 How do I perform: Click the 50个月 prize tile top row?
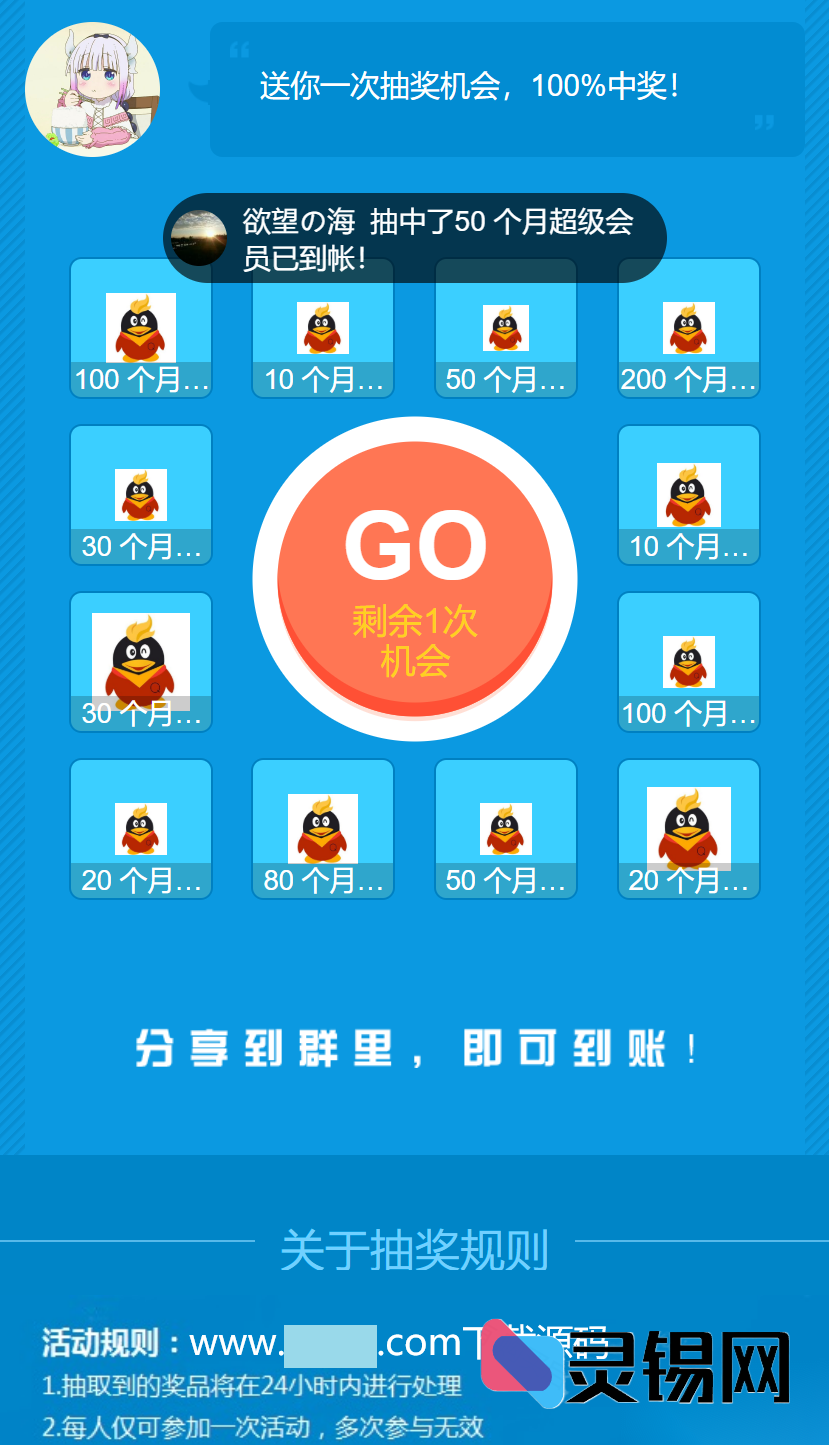pyautogui.click(x=505, y=328)
